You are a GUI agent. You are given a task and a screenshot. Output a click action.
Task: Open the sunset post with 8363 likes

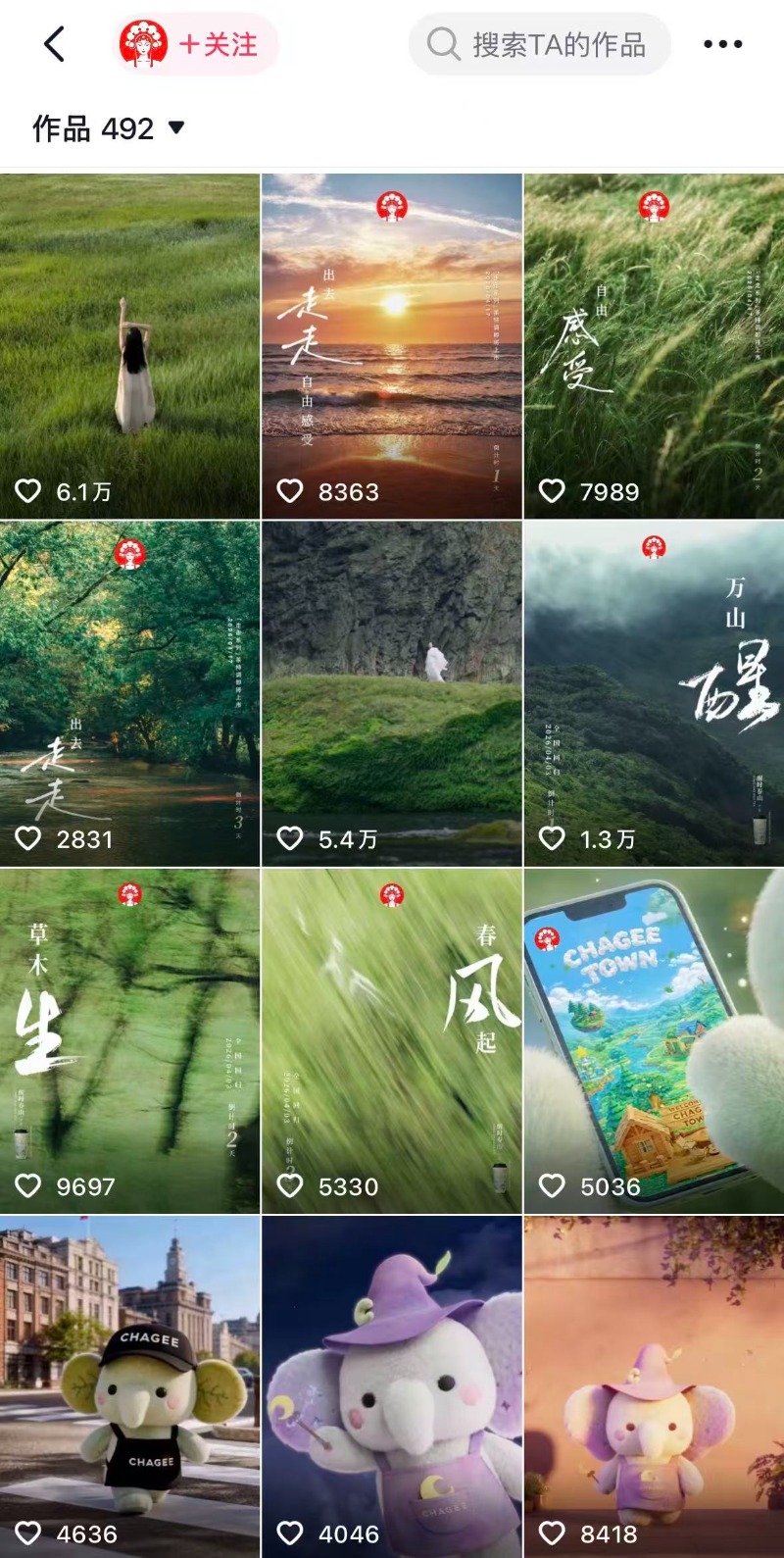(392, 346)
